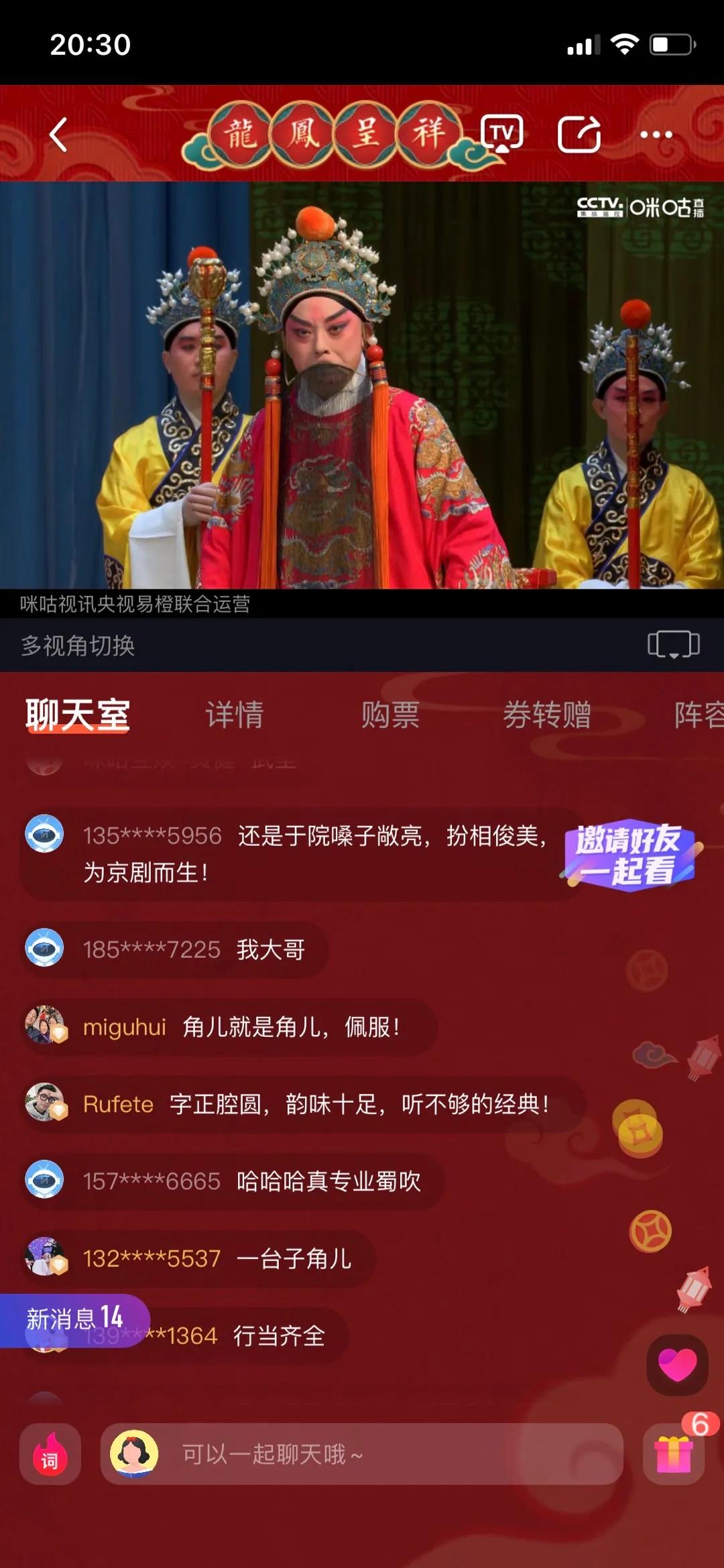The image size is (724, 1568).
Task: Go back using the top-left arrow
Action: (59, 135)
